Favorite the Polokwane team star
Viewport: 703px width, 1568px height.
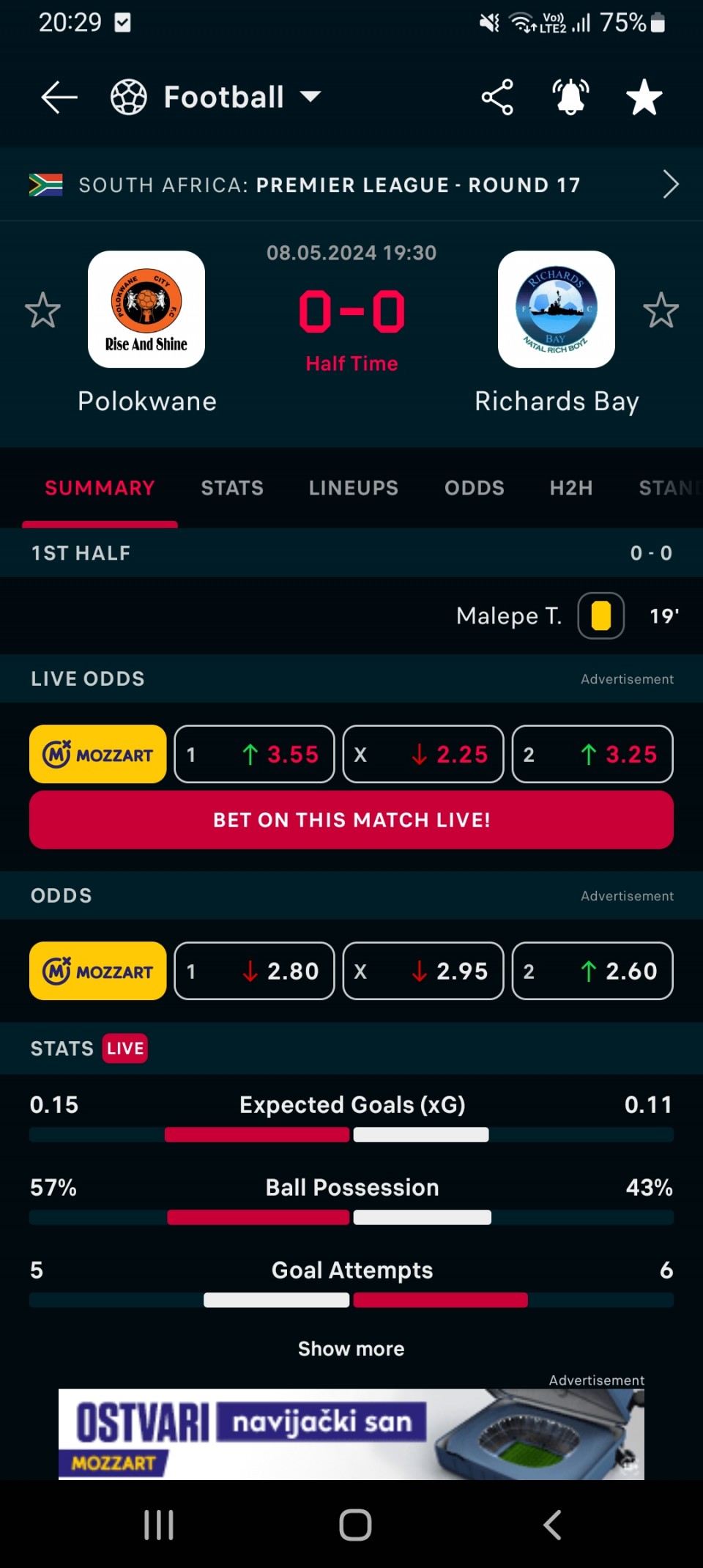(42, 310)
